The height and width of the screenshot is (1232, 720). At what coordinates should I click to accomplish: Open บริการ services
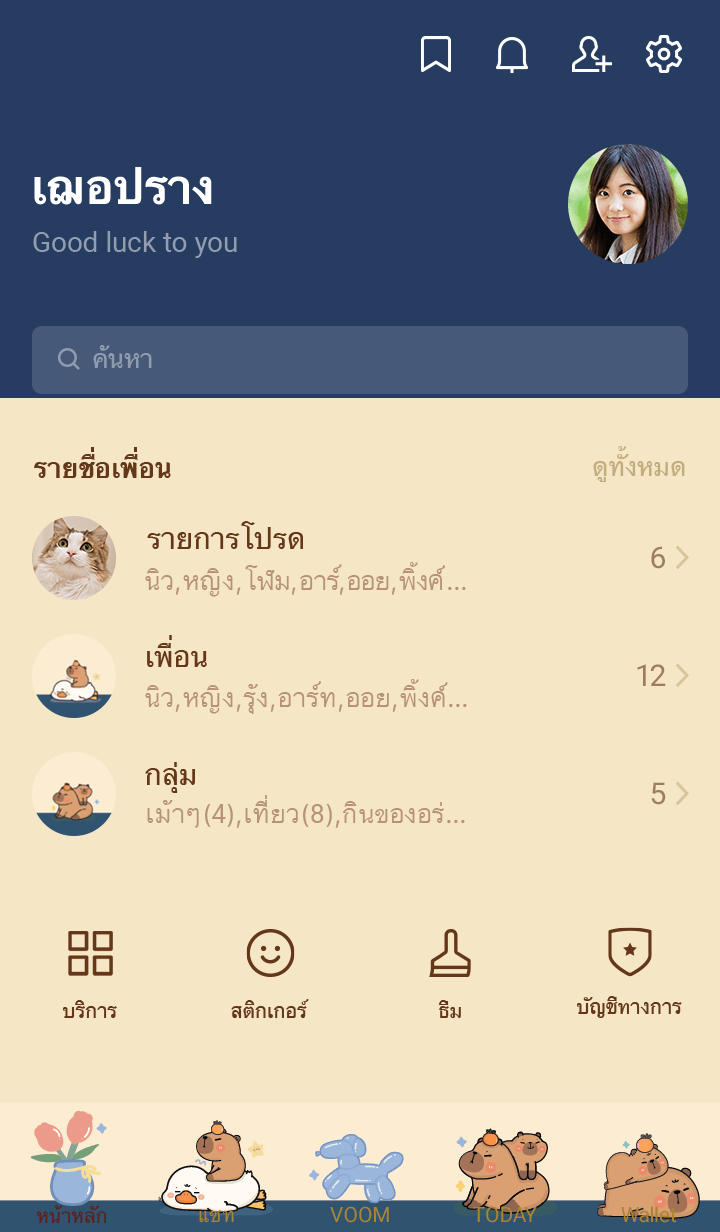click(x=90, y=972)
